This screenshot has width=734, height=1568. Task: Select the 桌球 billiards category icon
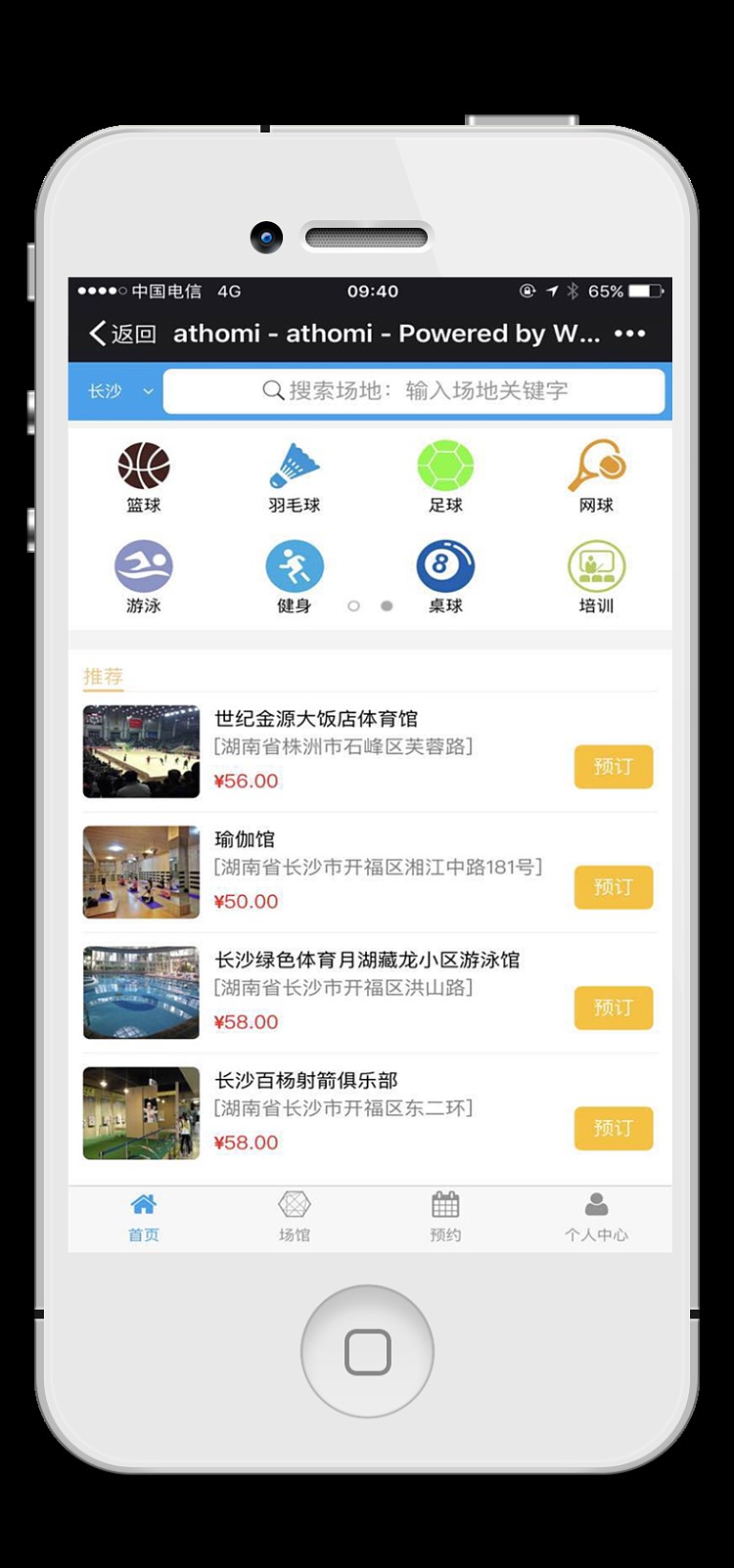(x=445, y=563)
